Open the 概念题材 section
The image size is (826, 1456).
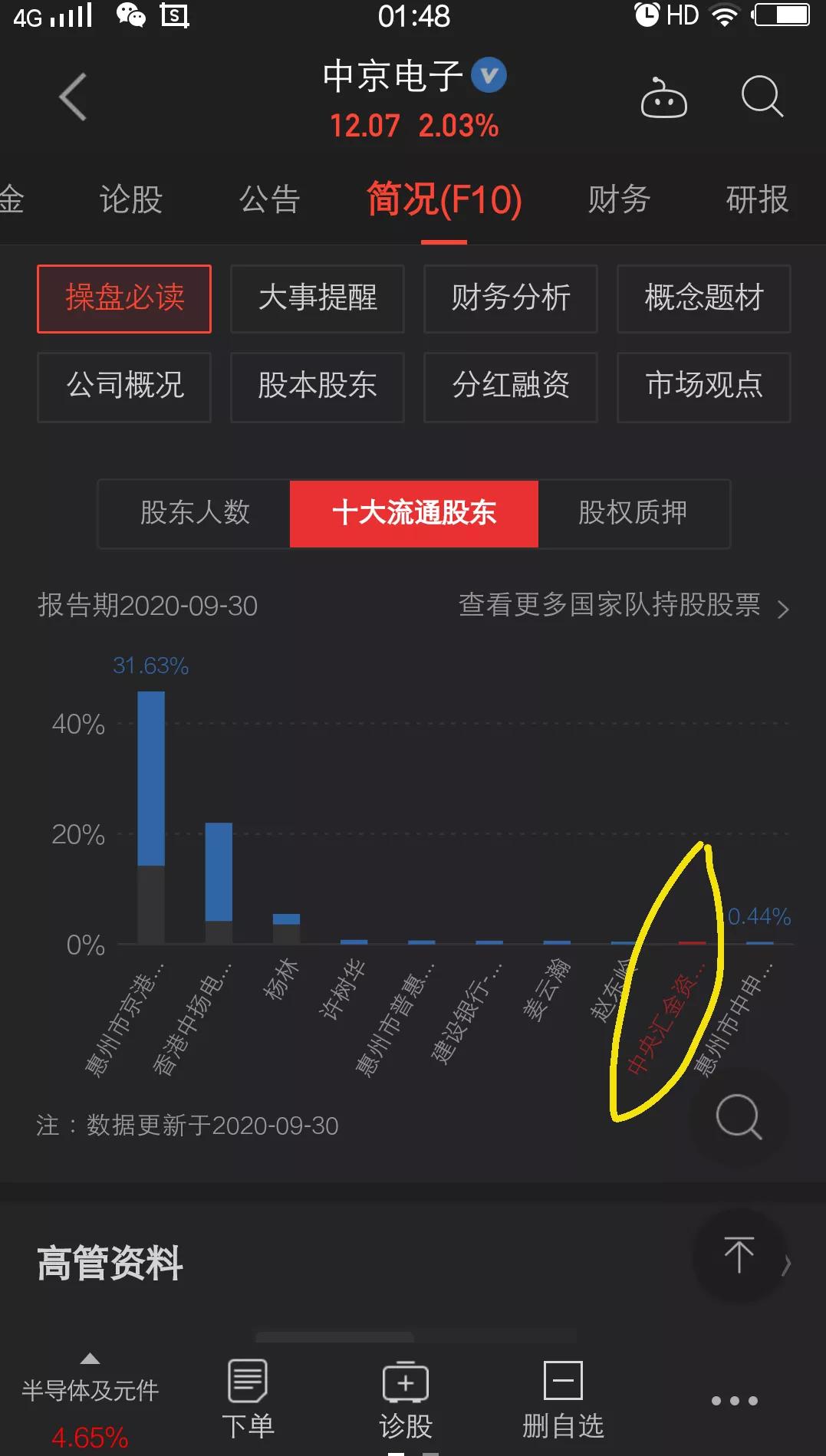[703, 299]
